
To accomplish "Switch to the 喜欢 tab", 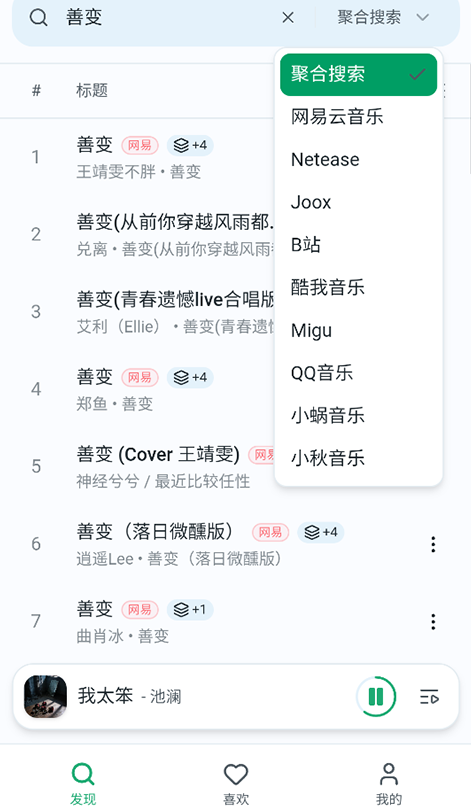I will coord(236,784).
